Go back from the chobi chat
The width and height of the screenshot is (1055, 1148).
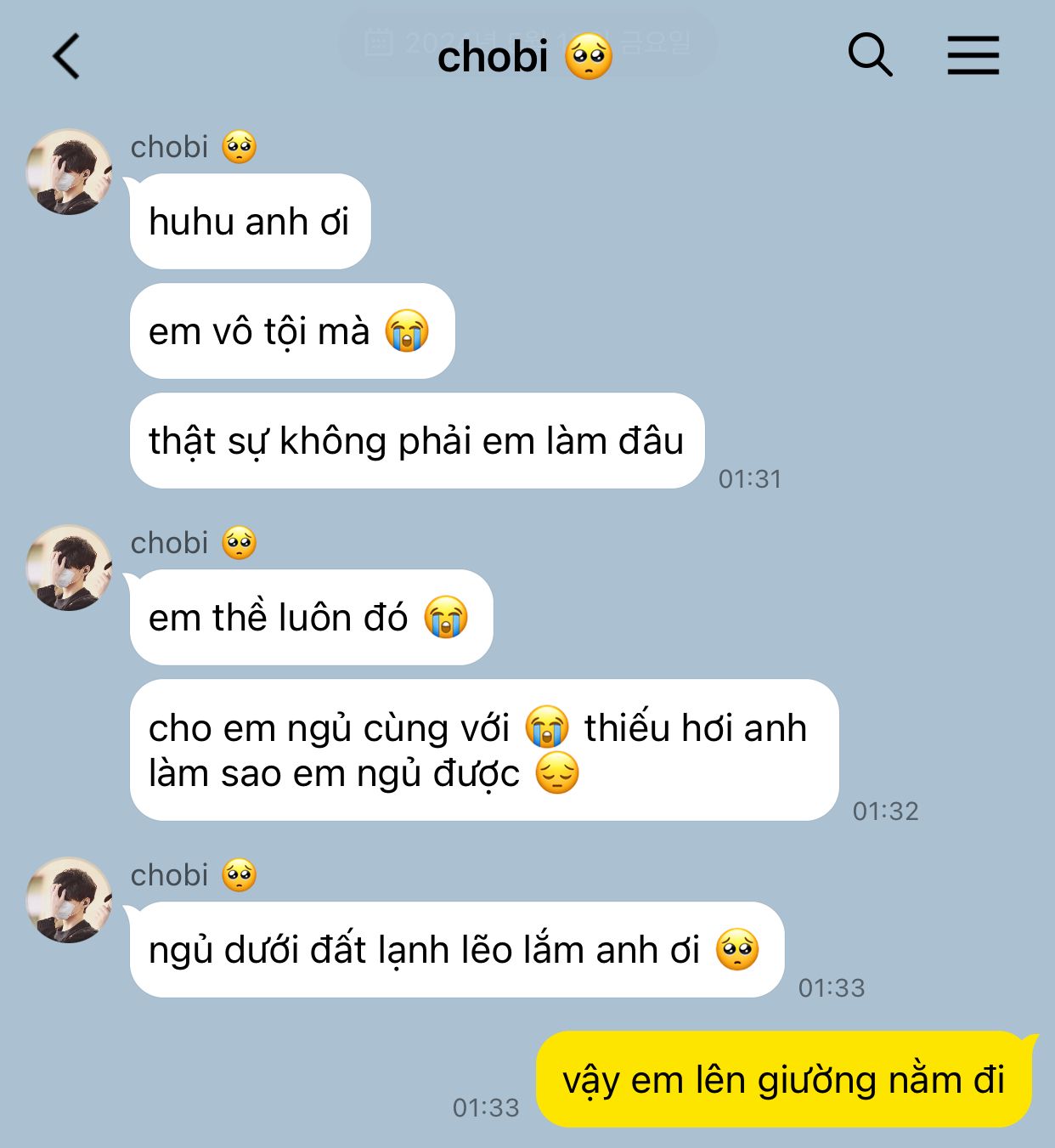tap(66, 57)
